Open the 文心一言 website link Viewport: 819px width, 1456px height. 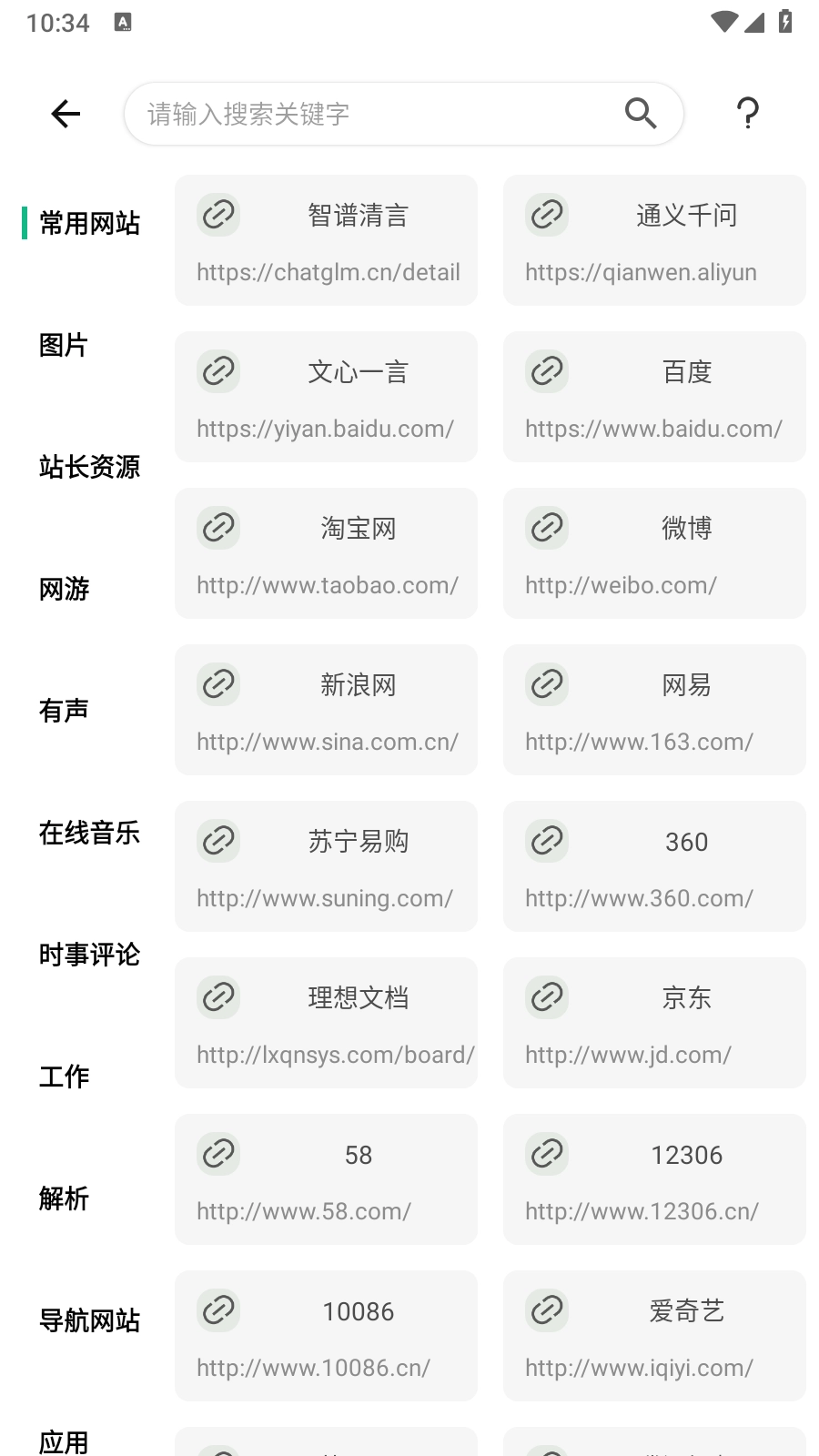point(326,396)
